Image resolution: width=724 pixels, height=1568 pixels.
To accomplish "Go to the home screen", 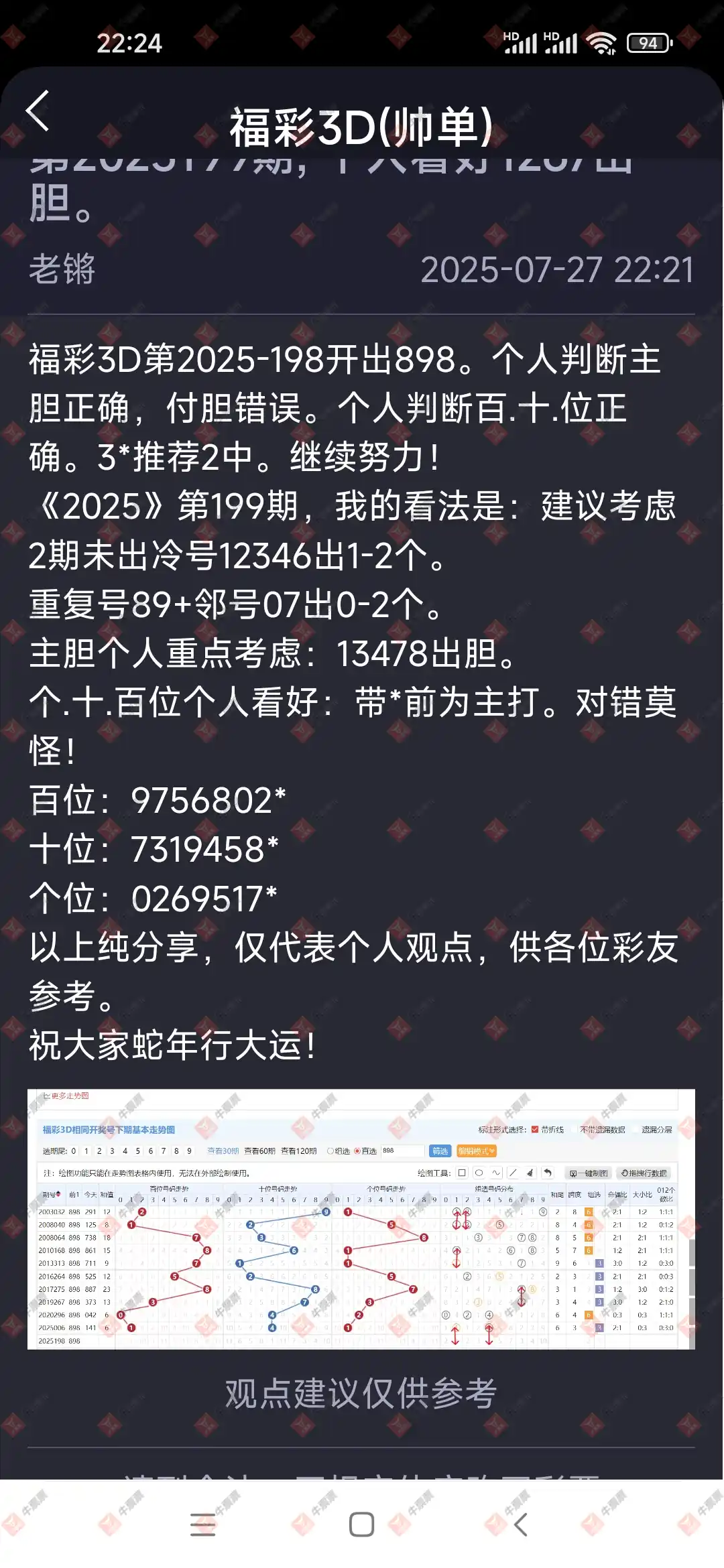I will pyautogui.click(x=361, y=1524).
